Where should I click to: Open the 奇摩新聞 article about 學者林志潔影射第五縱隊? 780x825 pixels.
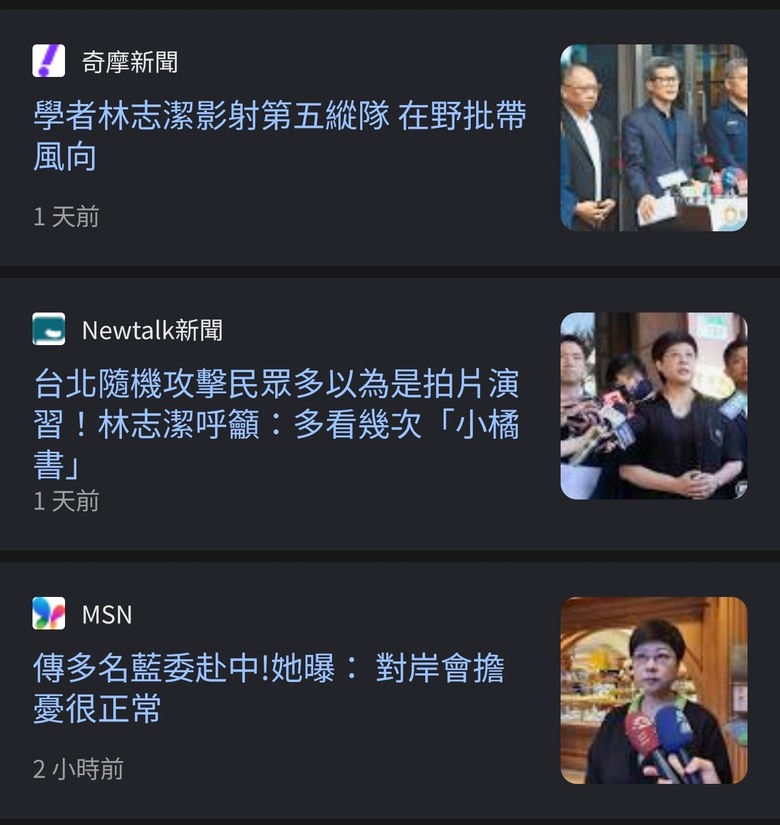[x=280, y=136]
